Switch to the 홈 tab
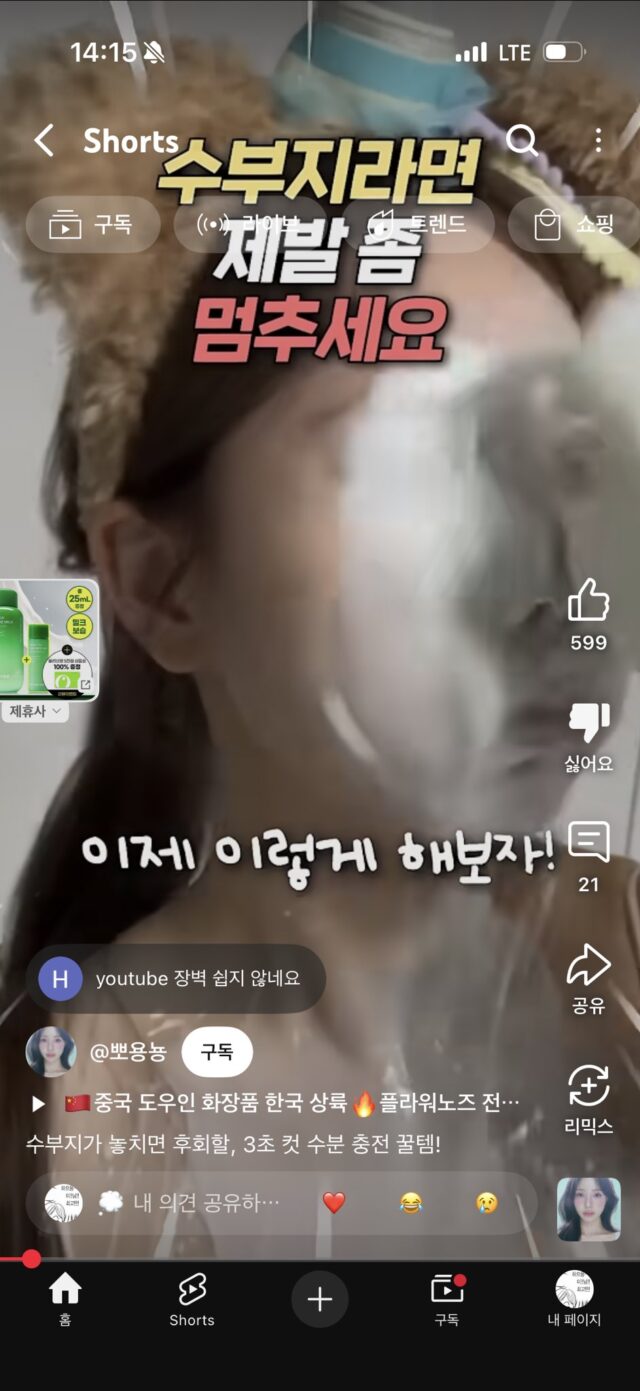This screenshot has width=640, height=1391. coord(65,1300)
